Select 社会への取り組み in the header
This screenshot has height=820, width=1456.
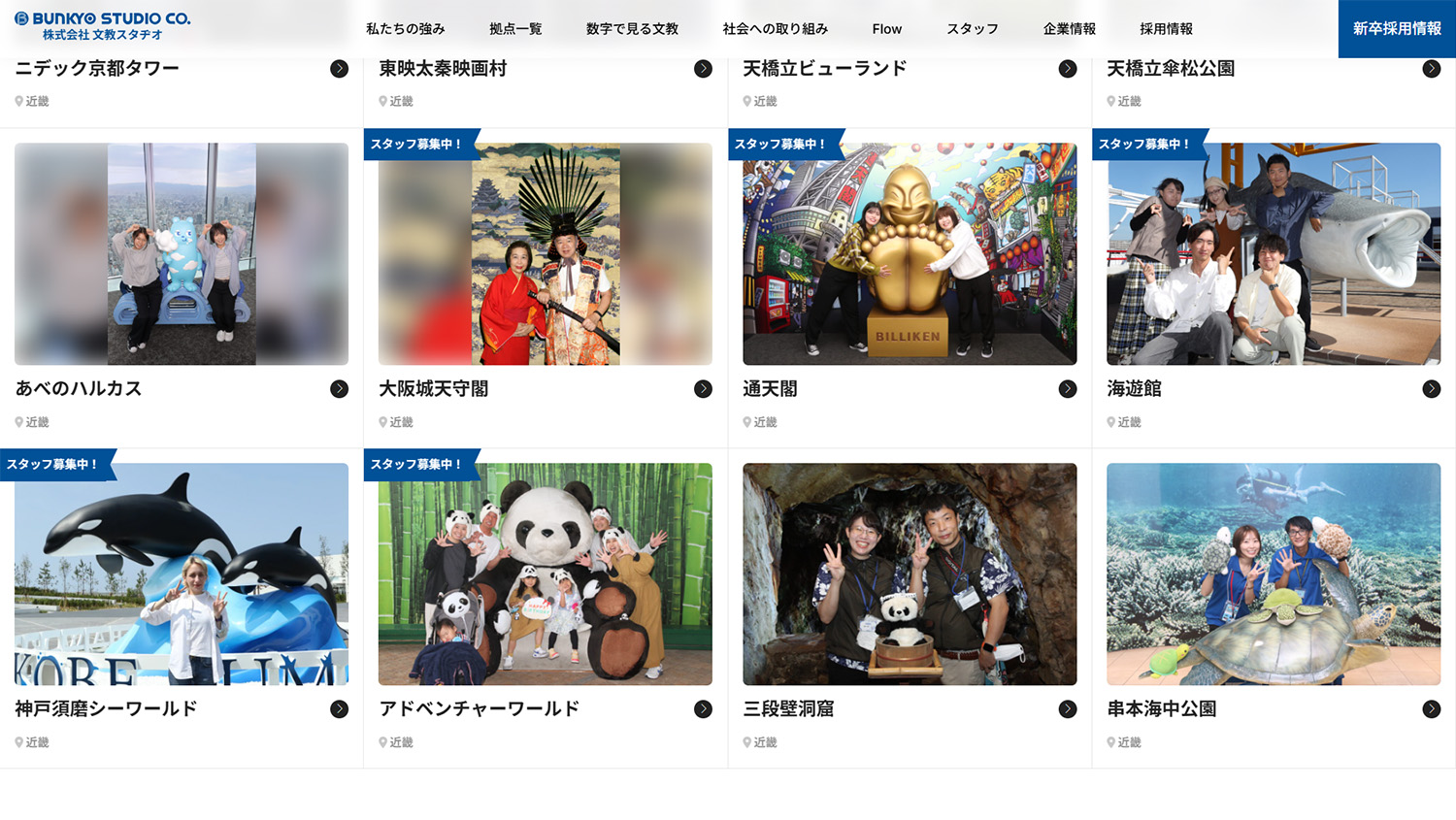click(775, 29)
